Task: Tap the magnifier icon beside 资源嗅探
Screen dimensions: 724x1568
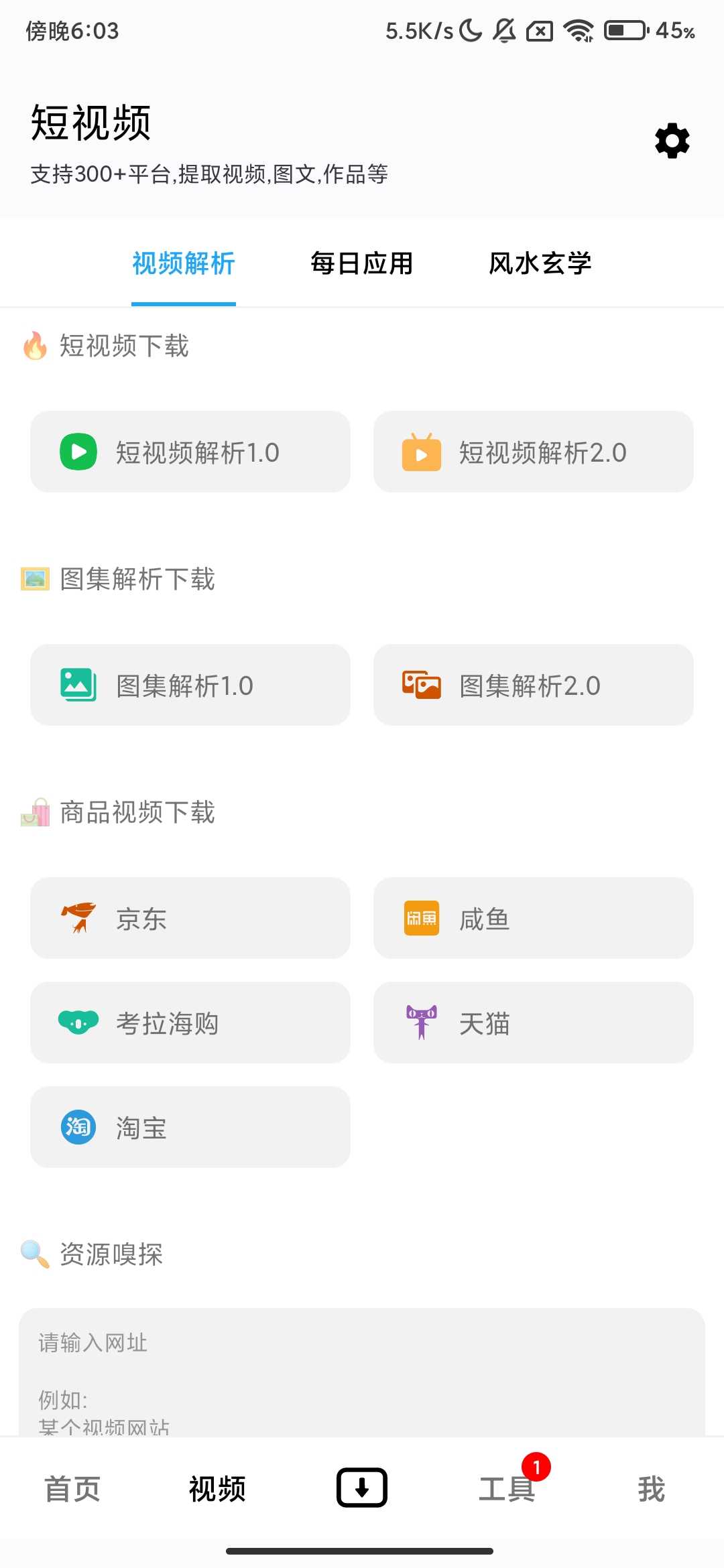Action: point(34,1254)
